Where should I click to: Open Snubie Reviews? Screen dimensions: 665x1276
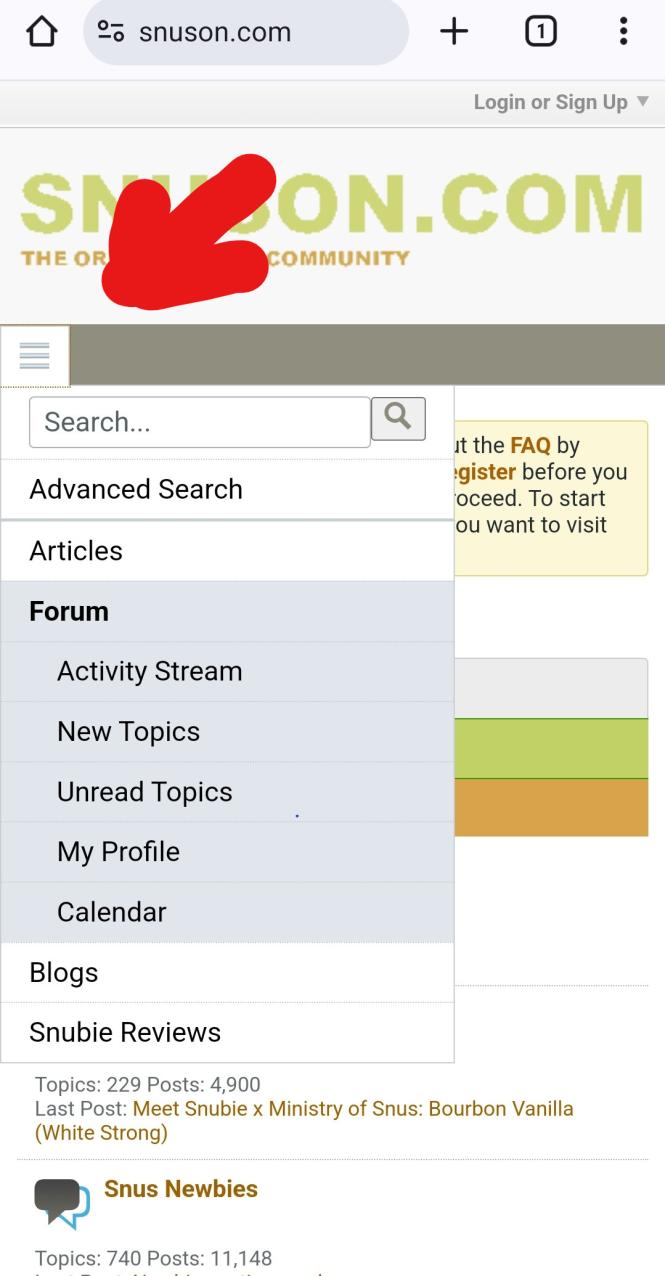125,1032
